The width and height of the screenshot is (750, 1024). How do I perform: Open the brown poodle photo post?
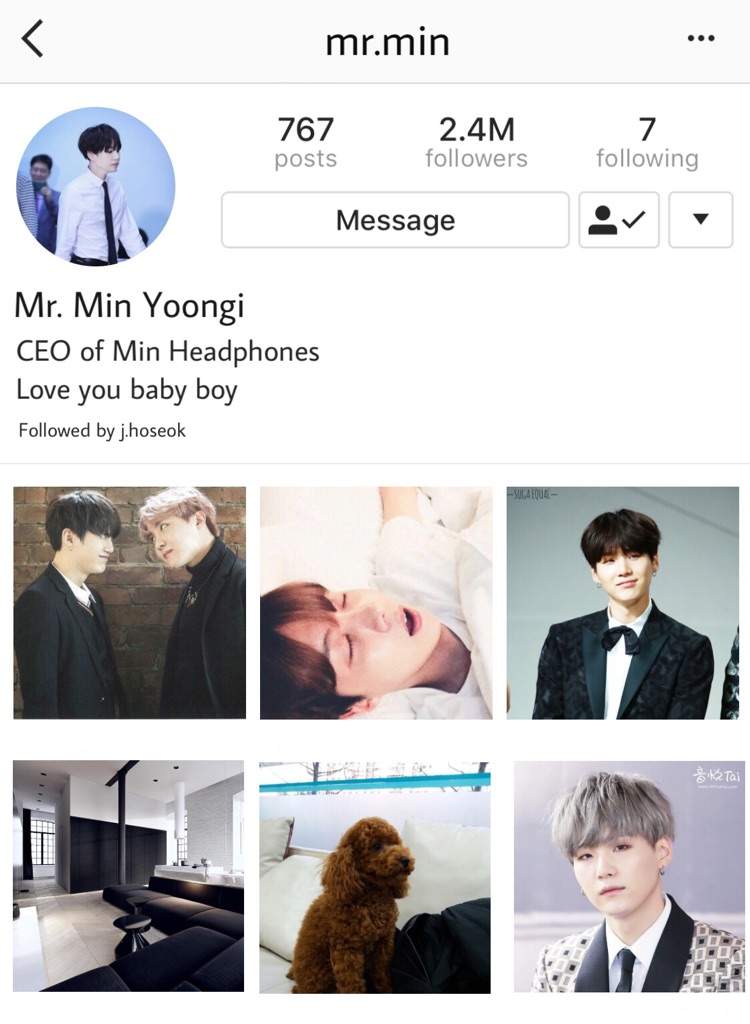coord(375,876)
